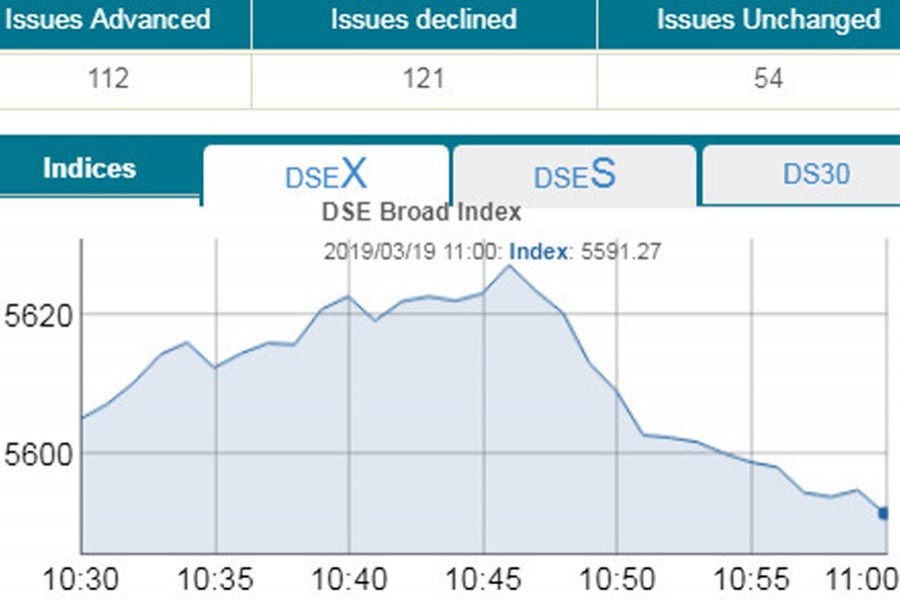This screenshot has height=600, width=900.
Task: Open the DS30 index tab
Action: [x=815, y=175]
